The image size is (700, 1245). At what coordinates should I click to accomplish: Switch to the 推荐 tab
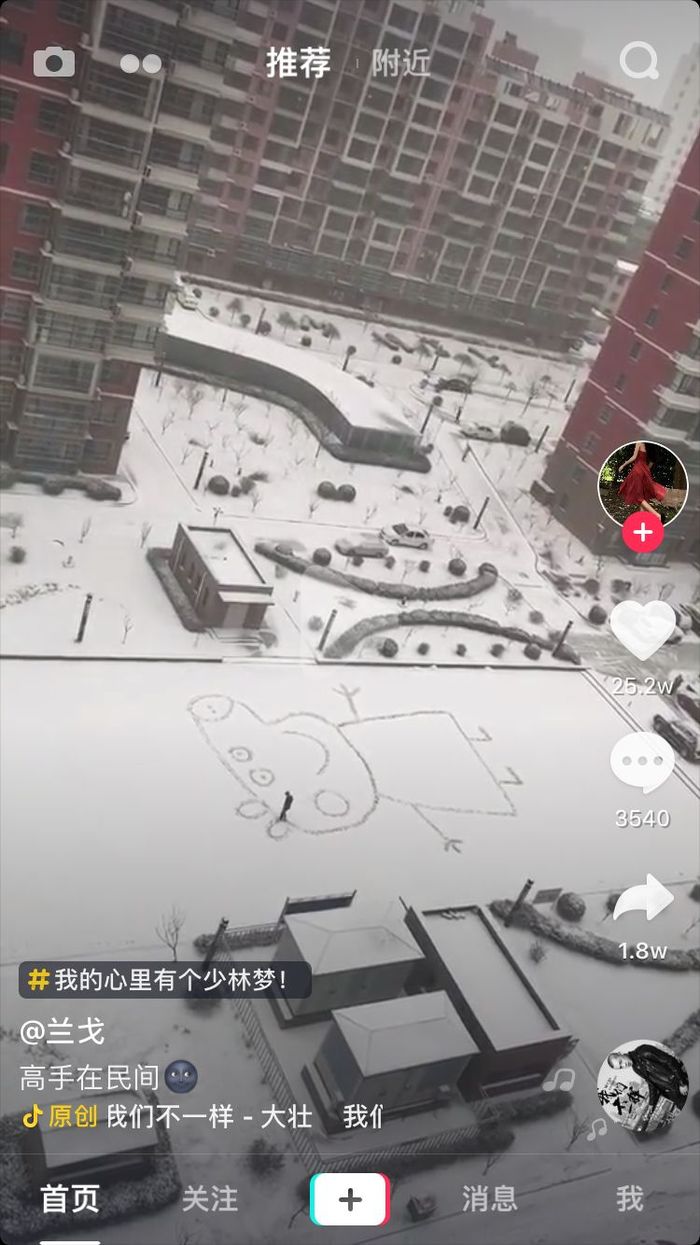298,63
